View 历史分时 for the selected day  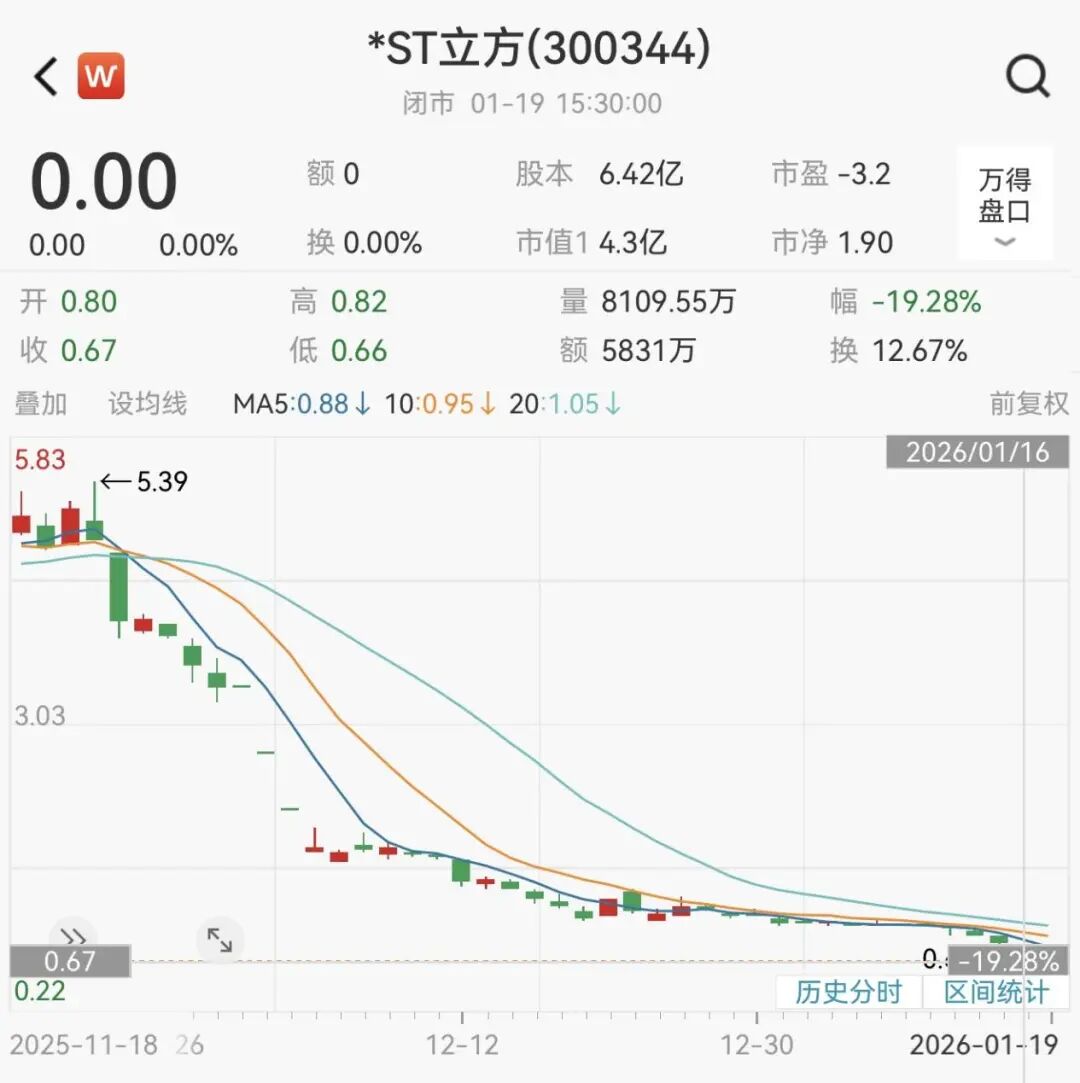(x=848, y=992)
